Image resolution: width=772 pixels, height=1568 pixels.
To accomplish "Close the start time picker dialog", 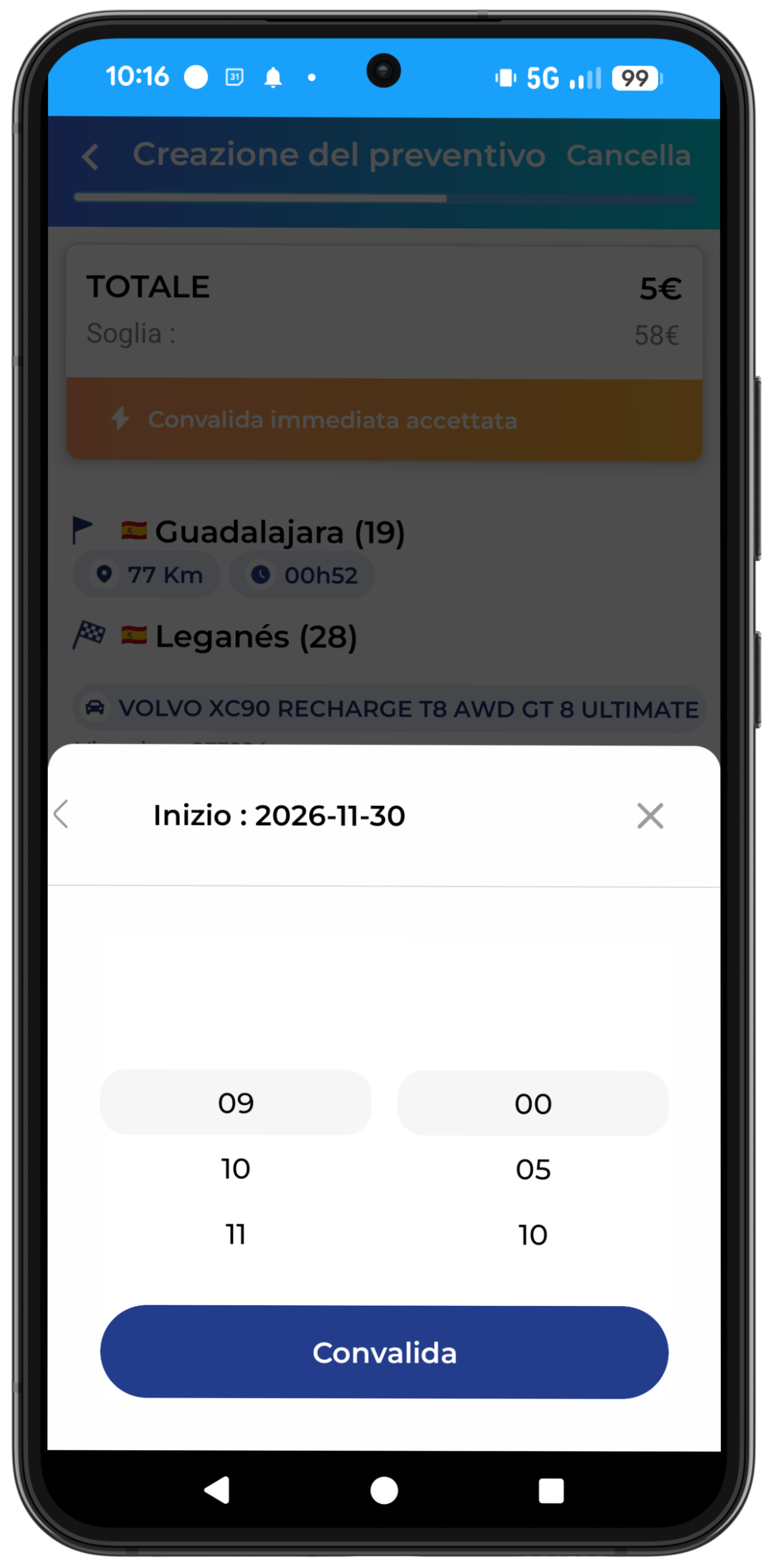I will [650, 816].
